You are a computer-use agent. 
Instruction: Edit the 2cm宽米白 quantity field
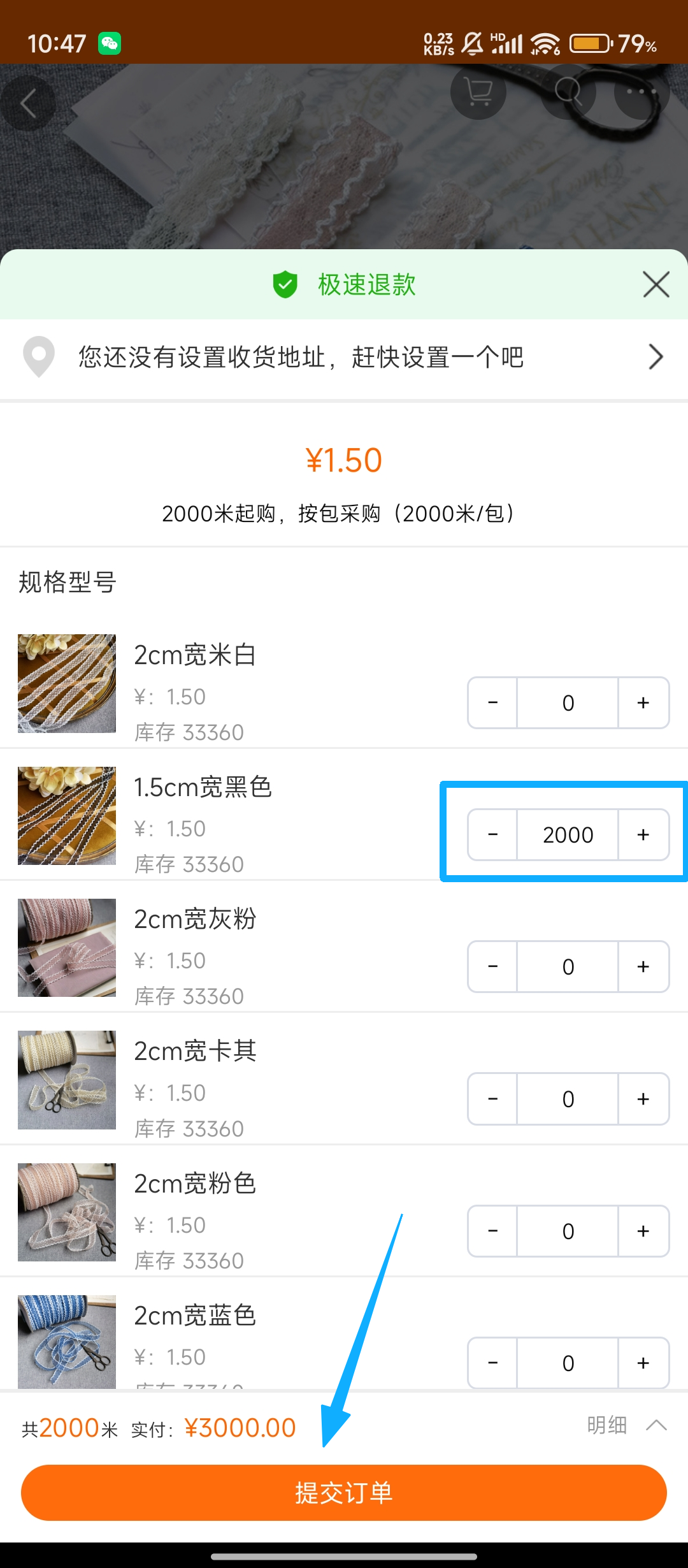(568, 702)
